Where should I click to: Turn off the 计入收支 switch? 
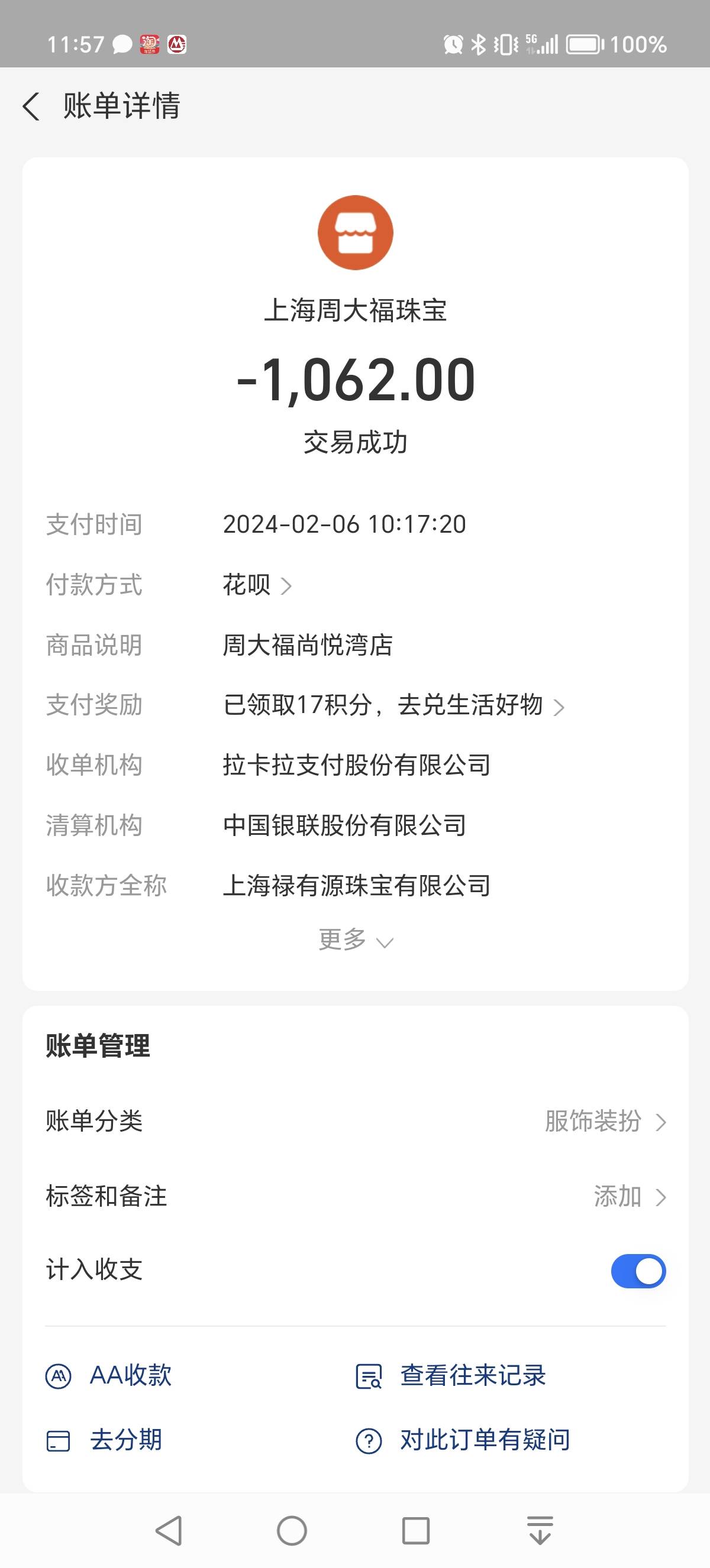(638, 1271)
